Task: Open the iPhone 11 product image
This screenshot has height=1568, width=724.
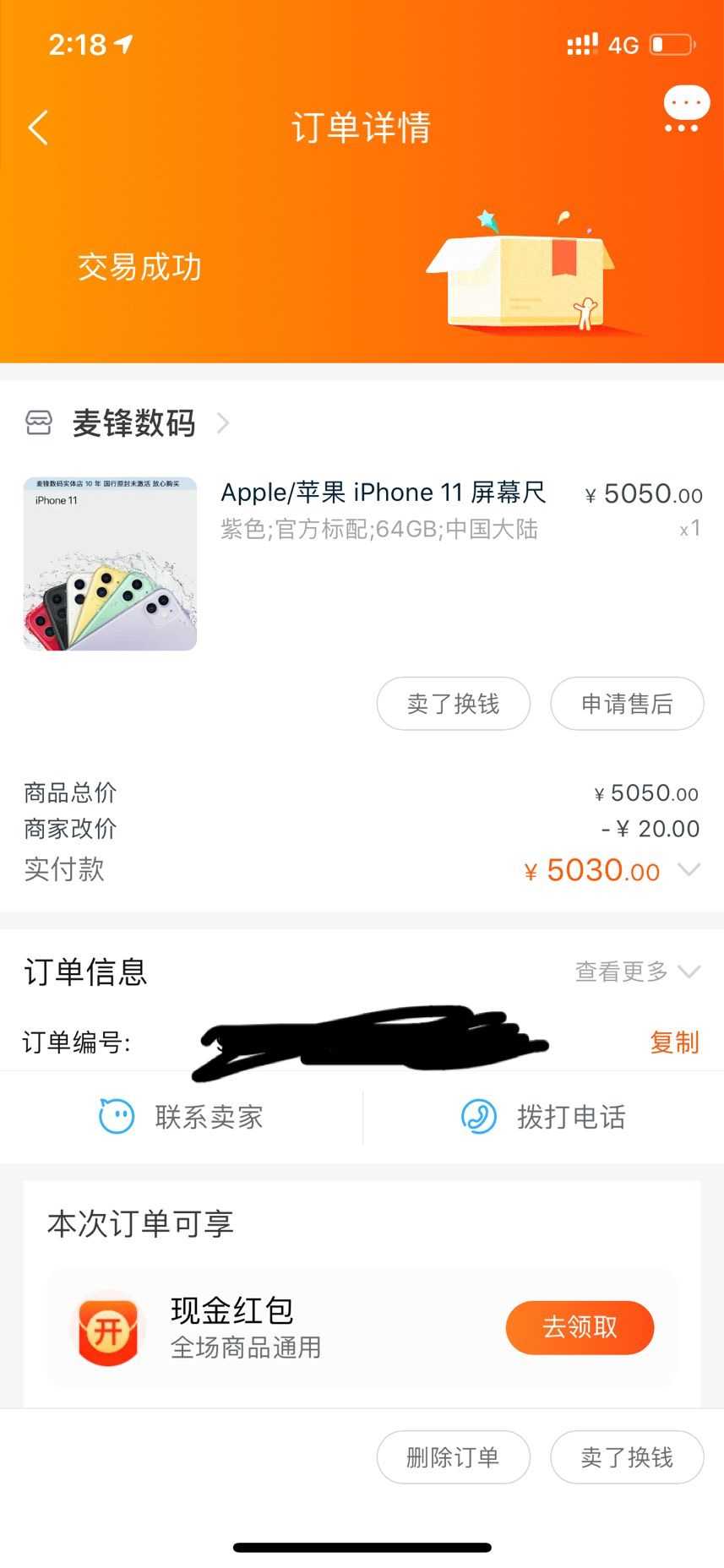Action: pos(110,564)
